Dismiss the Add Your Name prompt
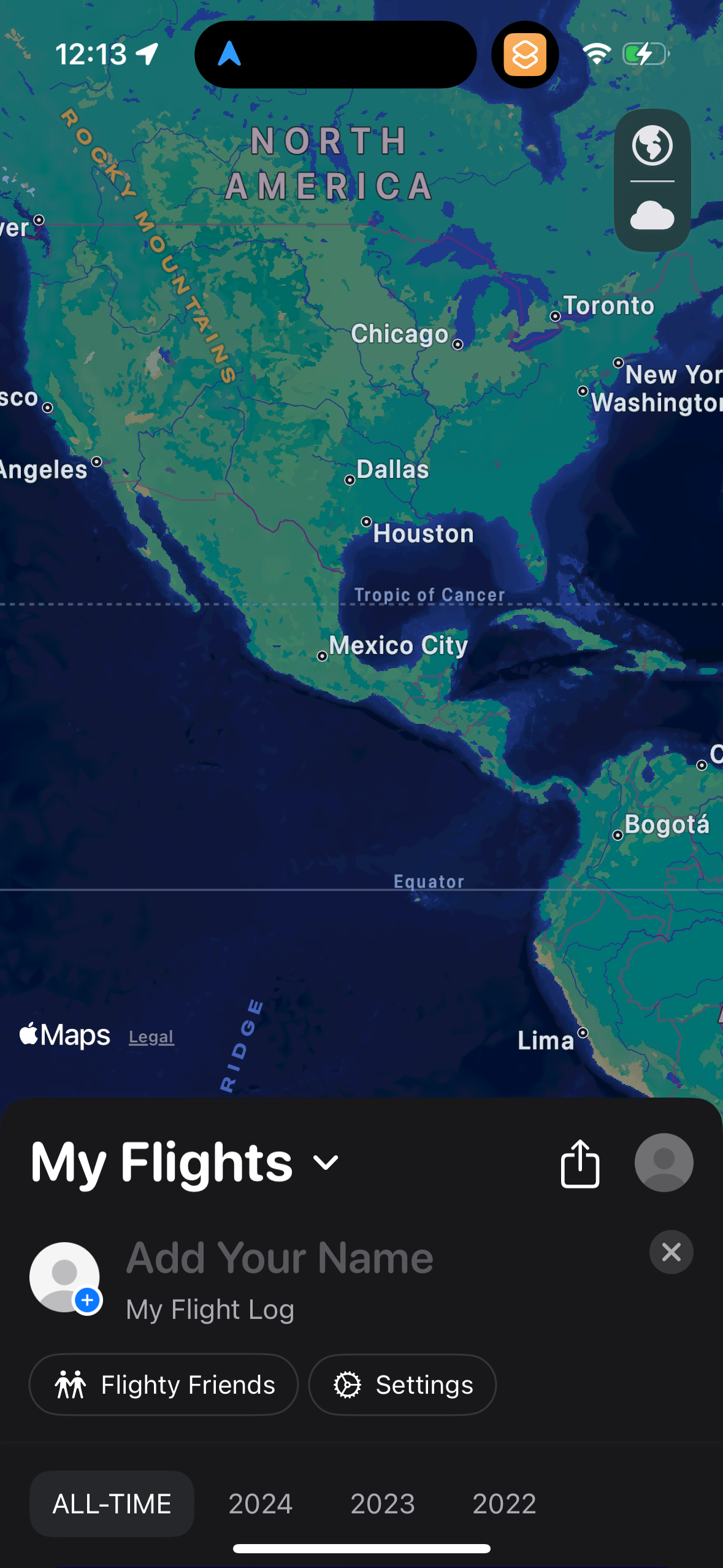723x1568 pixels. pos(670,1251)
